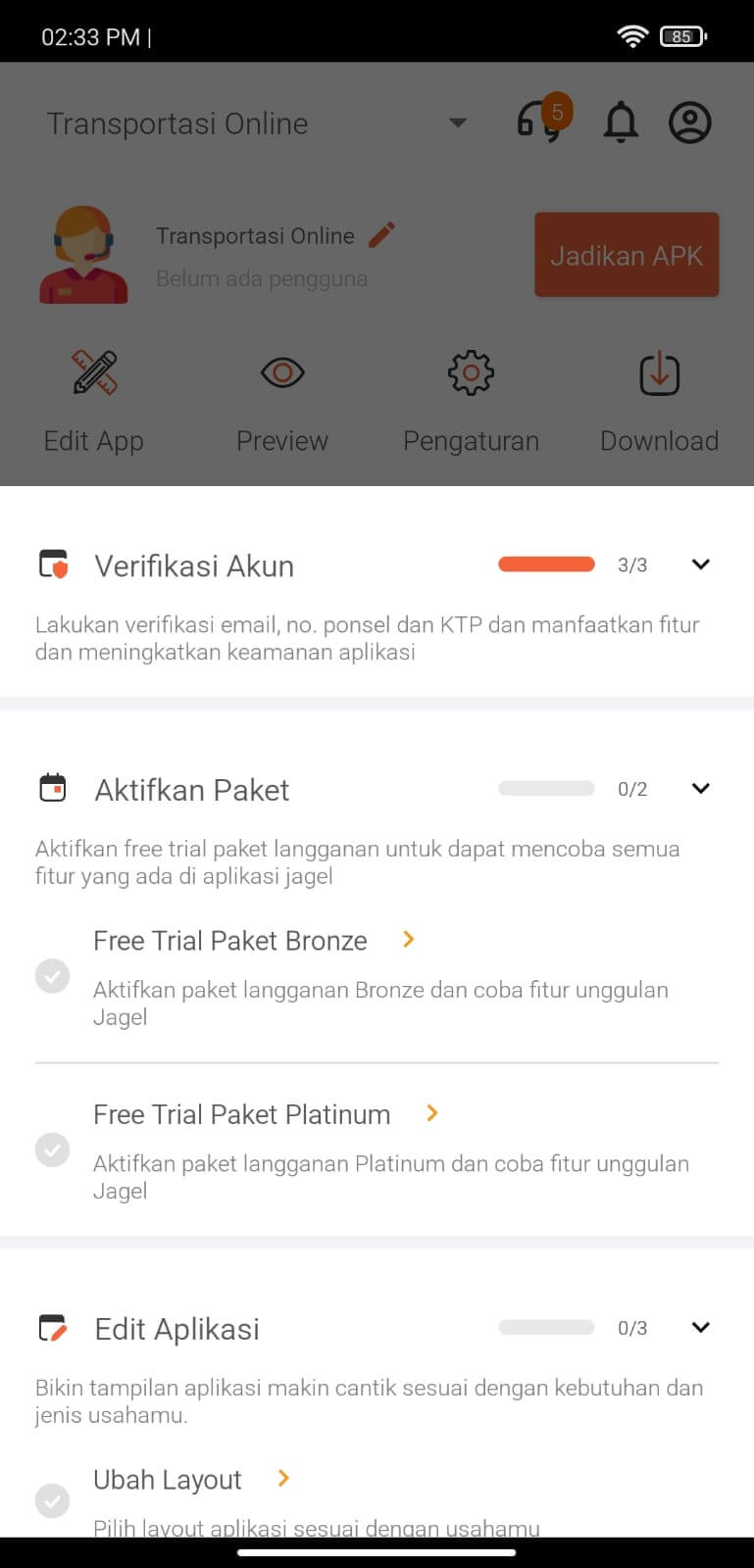The width and height of the screenshot is (754, 1568).
Task: Collapse the Verifikasi Akun section
Action: 700,564
